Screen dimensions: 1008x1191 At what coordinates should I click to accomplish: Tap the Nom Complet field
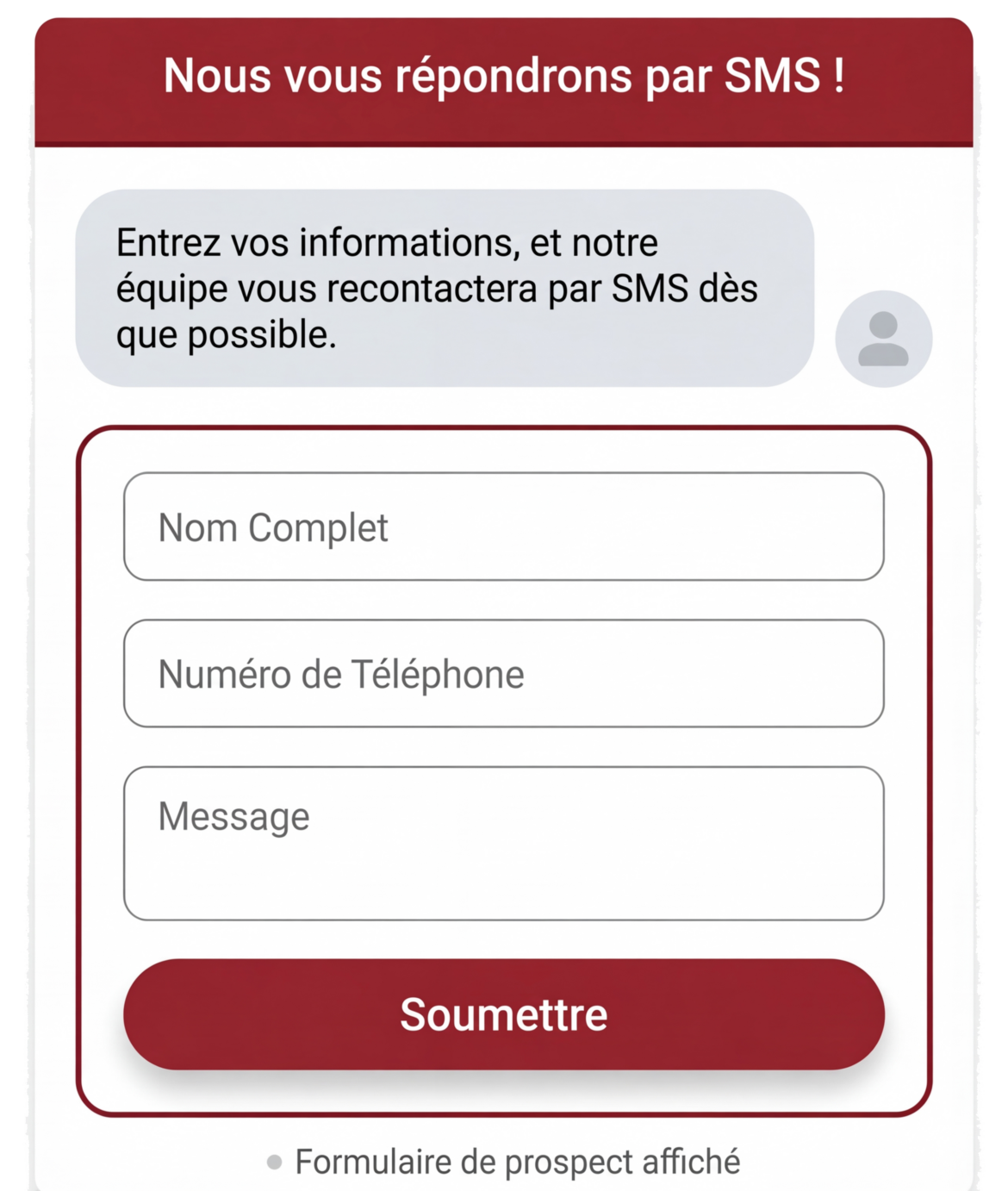[504, 527]
